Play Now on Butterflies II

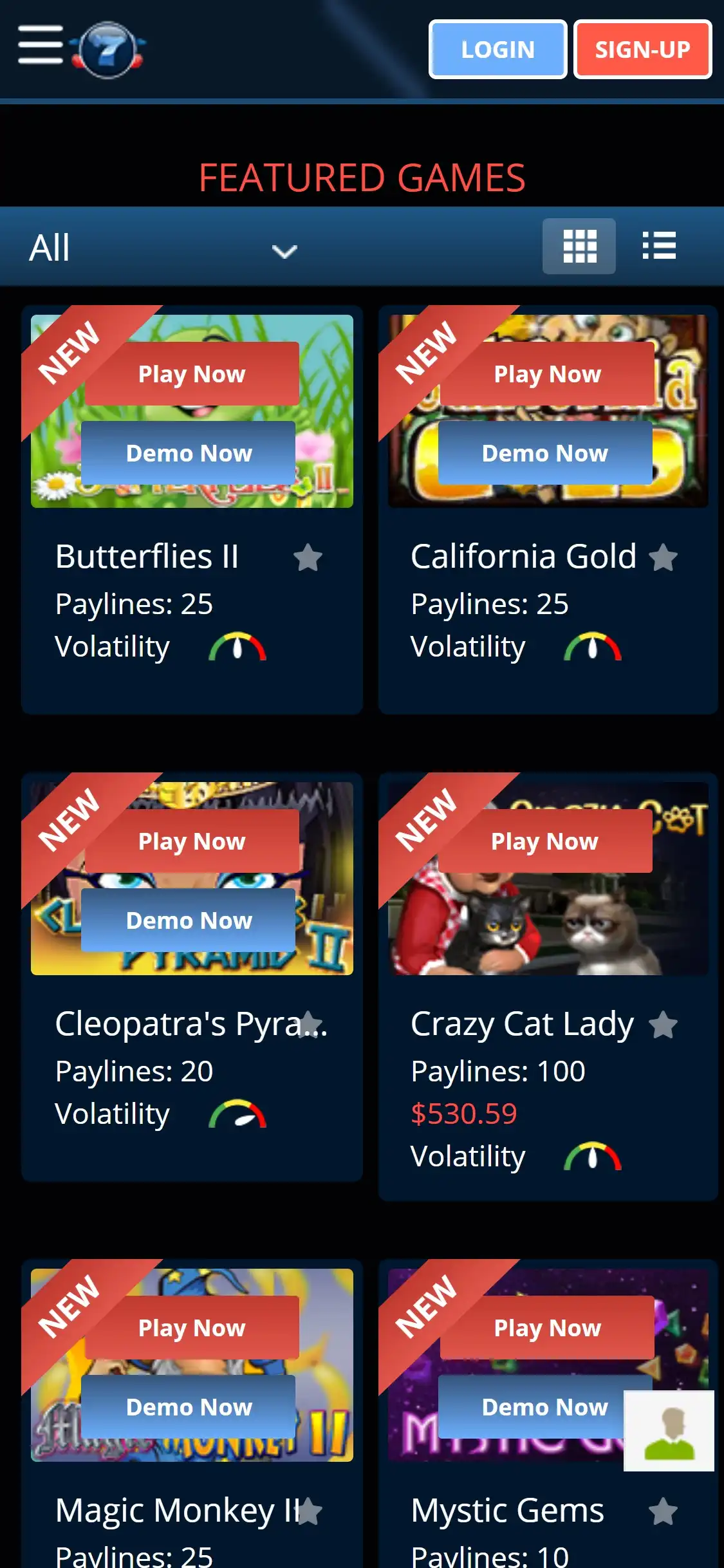click(x=192, y=374)
